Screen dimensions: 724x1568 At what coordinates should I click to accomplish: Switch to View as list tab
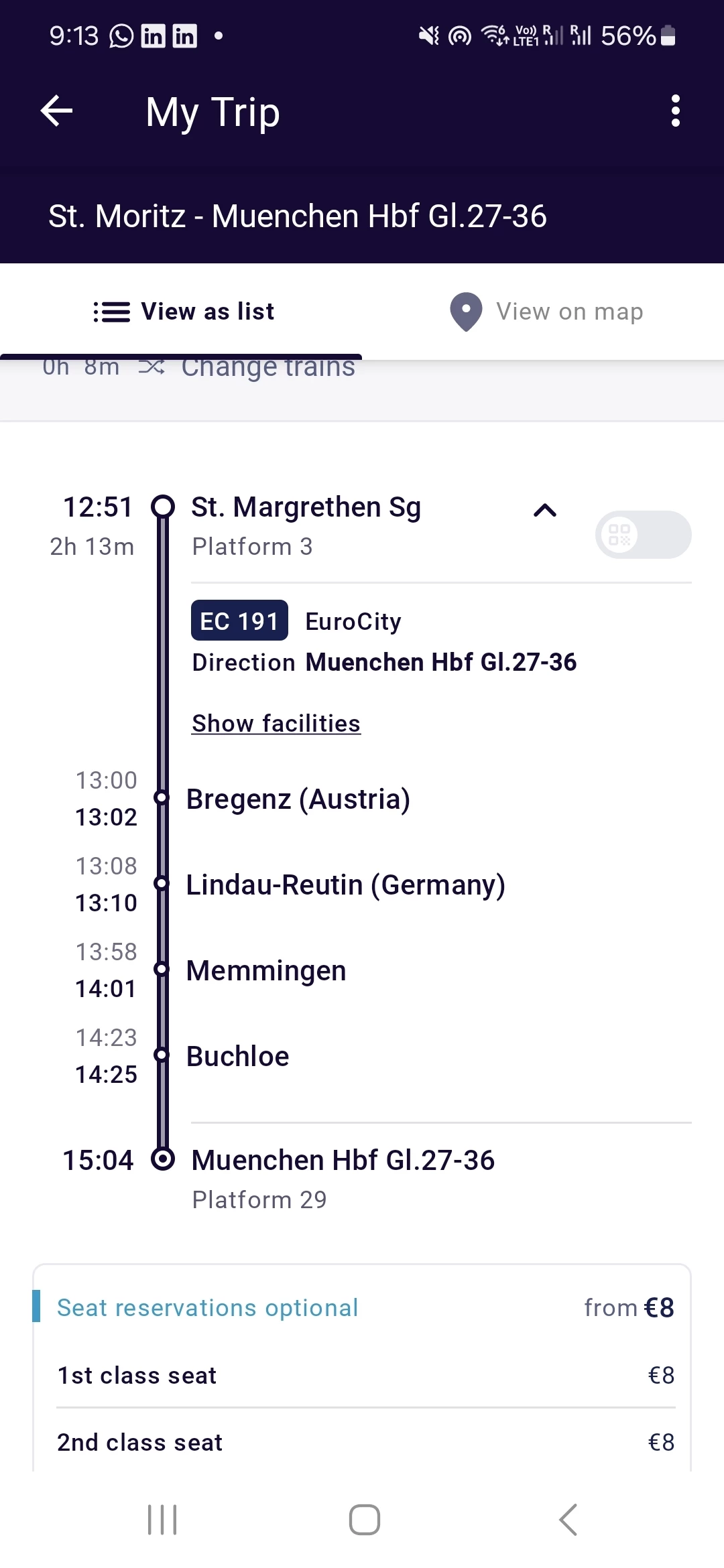pyautogui.click(x=184, y=312)
